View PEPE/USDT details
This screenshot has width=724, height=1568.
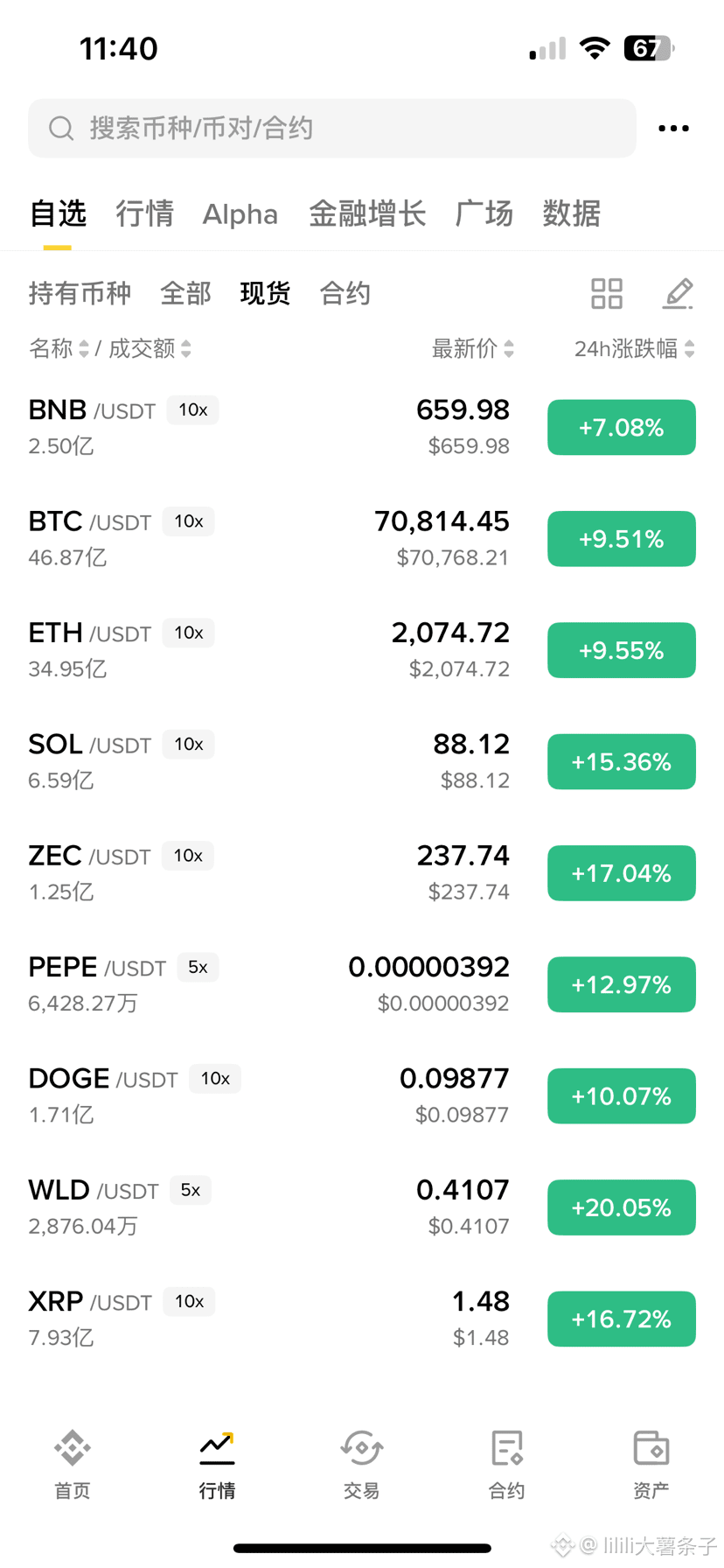(x=362, y=985)
